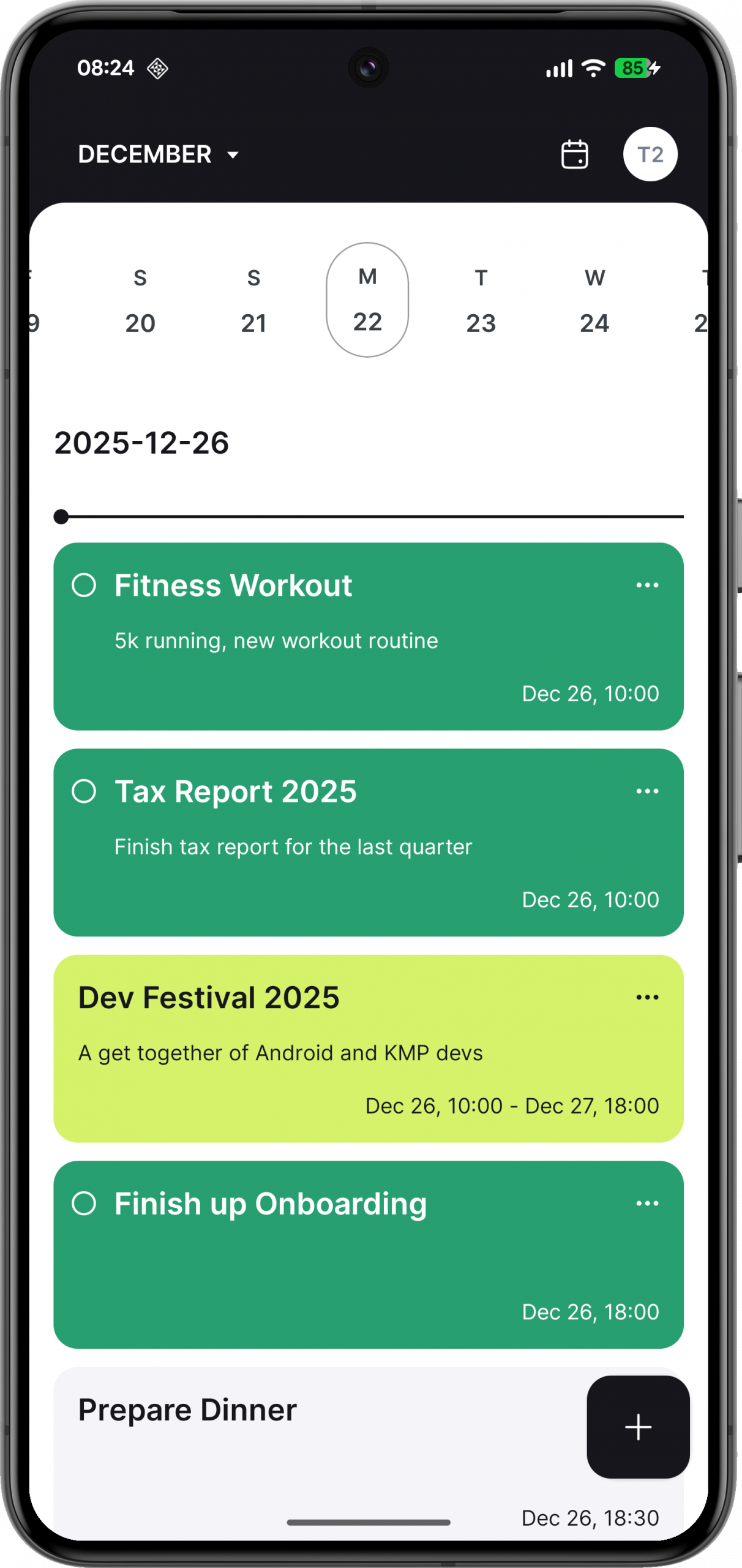Select Saturday 20 in the week strip
The height and width of the screenshot is (1568, 742).
tap(140, 301)
